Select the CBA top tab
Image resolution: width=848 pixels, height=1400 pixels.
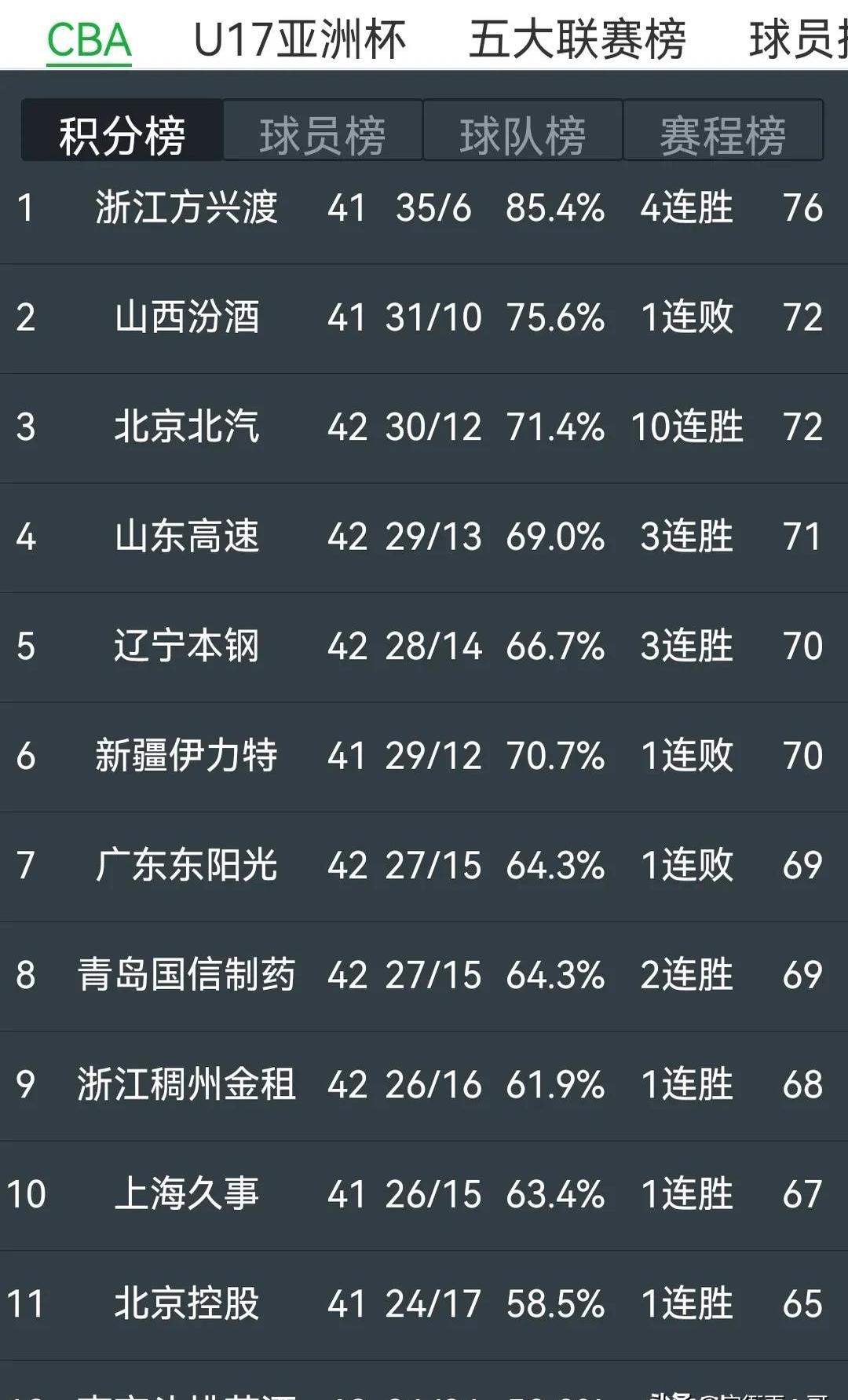(x=89, y=39)
